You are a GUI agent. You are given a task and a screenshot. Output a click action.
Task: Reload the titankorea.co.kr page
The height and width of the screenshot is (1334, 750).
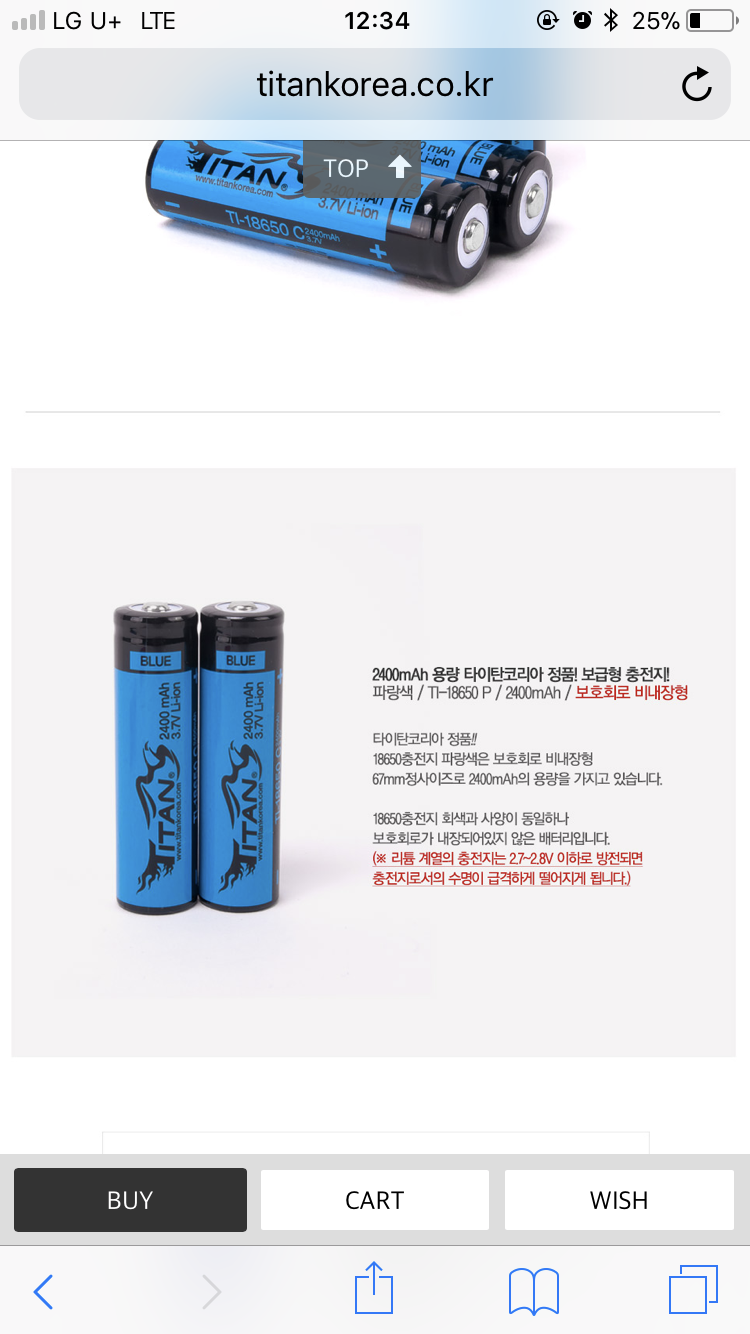pos(697,85)
